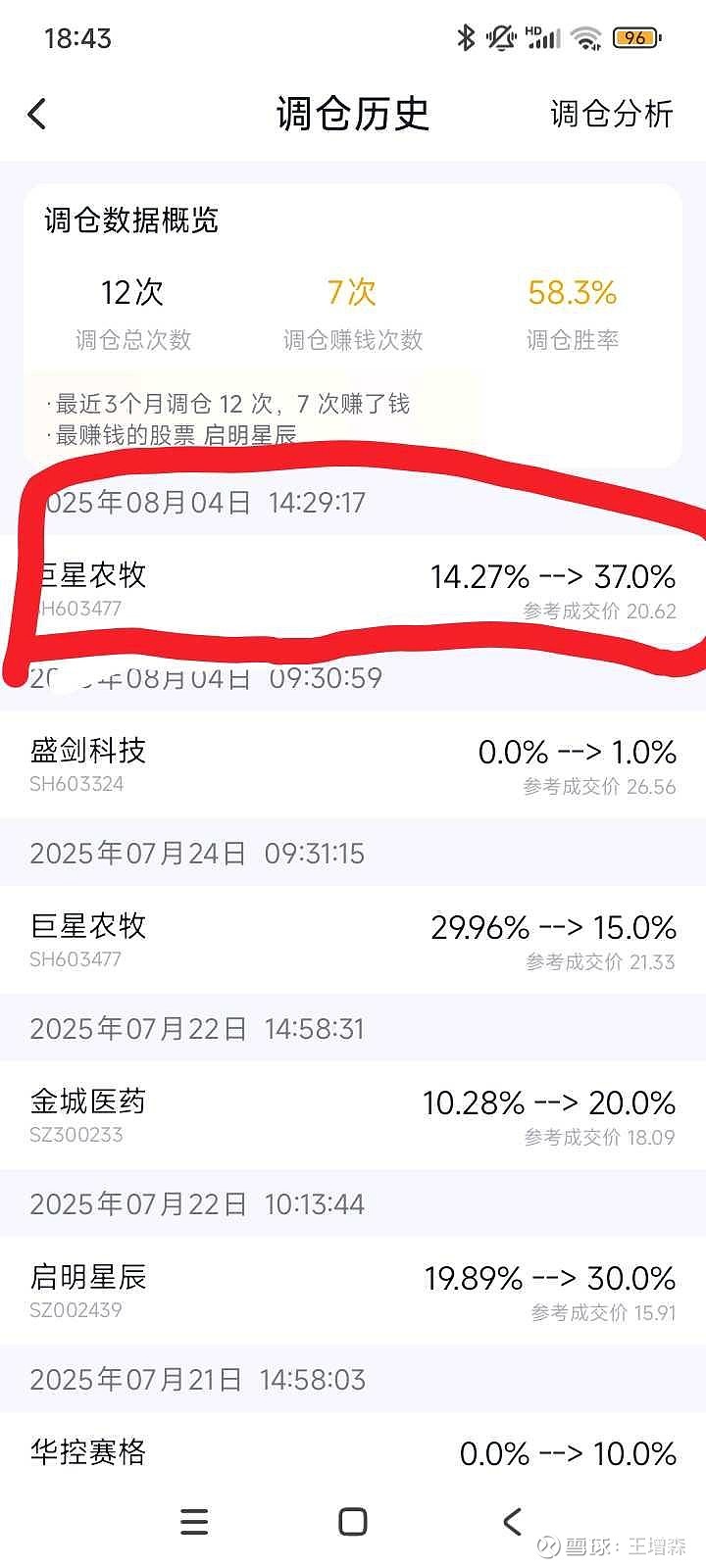Open 调仓分析 in the header
This screenshot has width=706, height=1568.
click(x=612, y=114)
